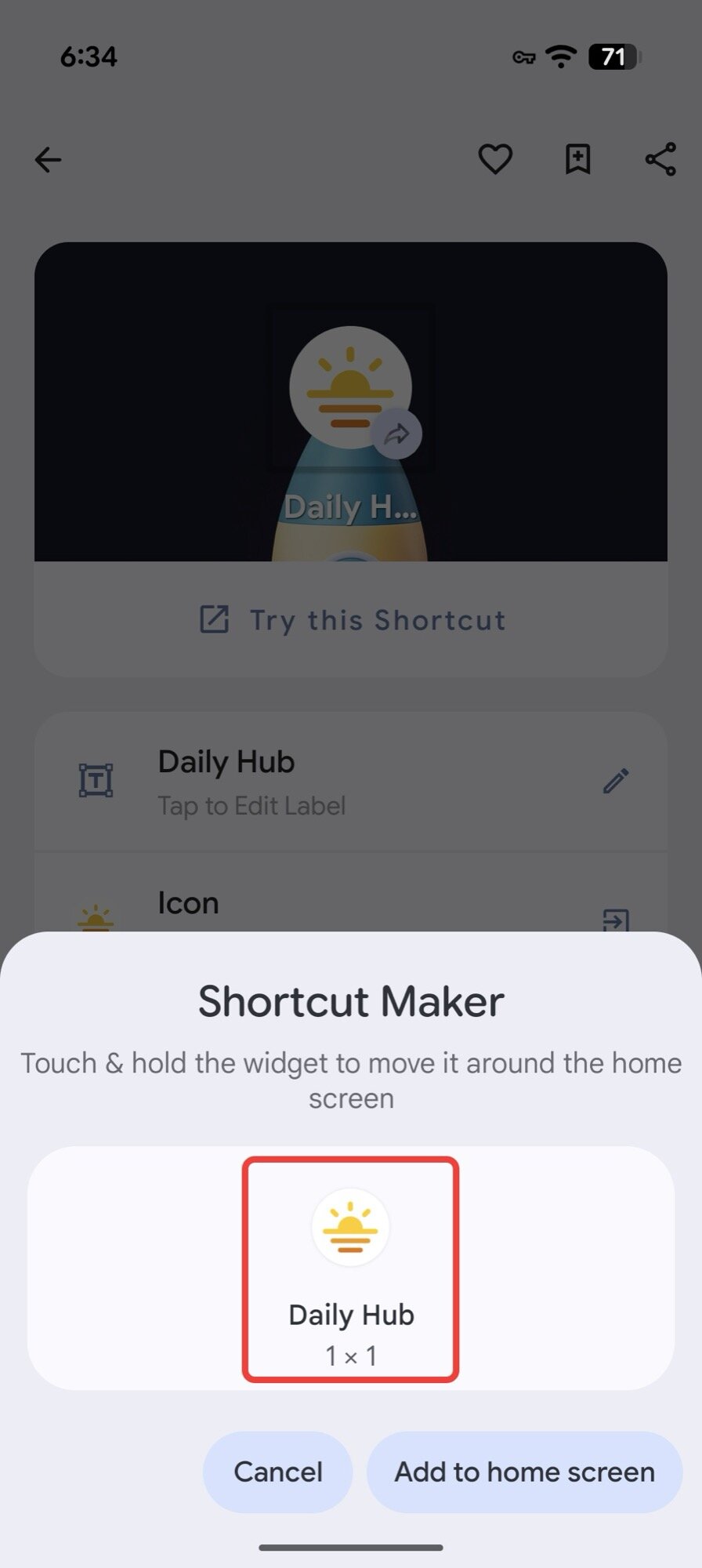Screen dimensions: 702x1568
Task: Tap the Wi-Fi icon in the status bar
Action: point(559,55)
